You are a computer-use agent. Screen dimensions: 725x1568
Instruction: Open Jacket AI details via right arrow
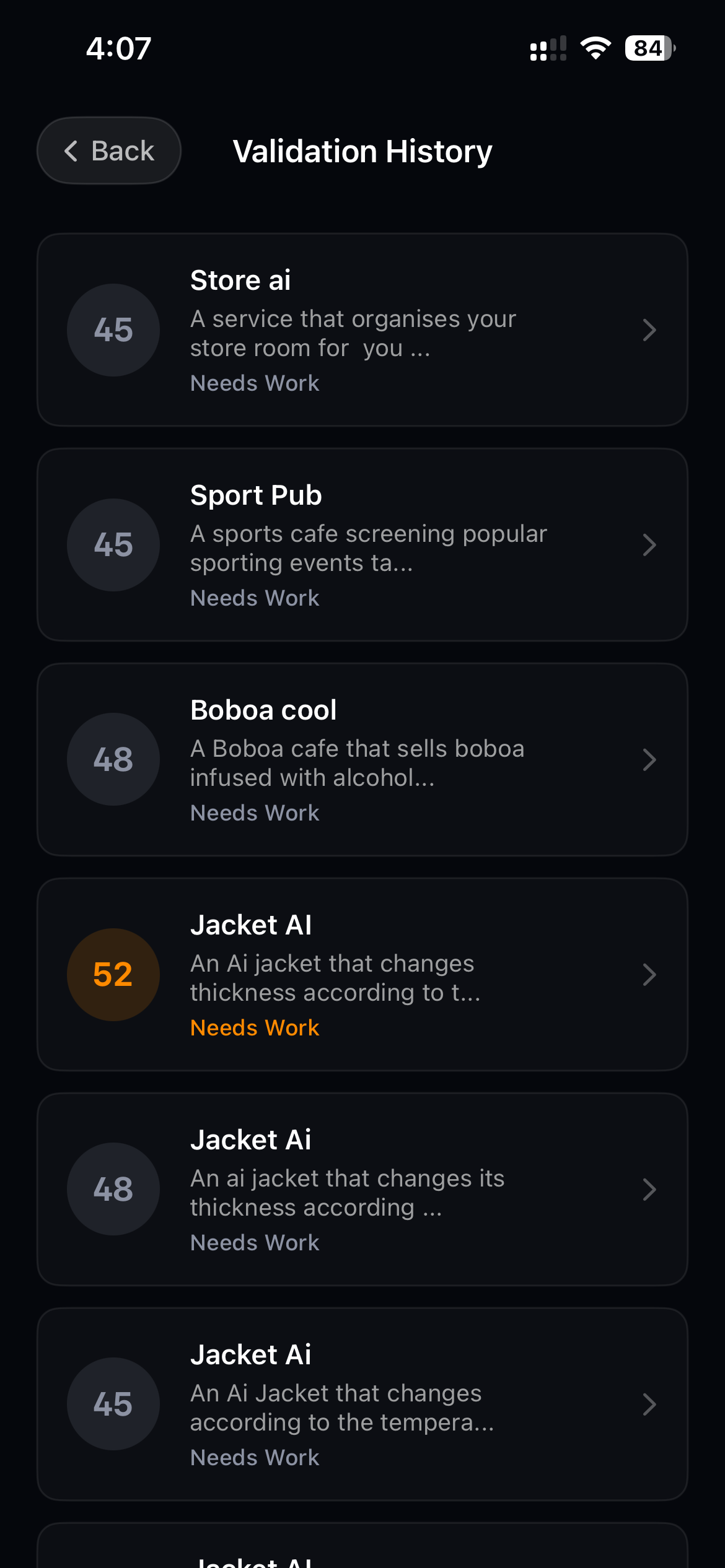pyautogui.click(x=649, y=974)
